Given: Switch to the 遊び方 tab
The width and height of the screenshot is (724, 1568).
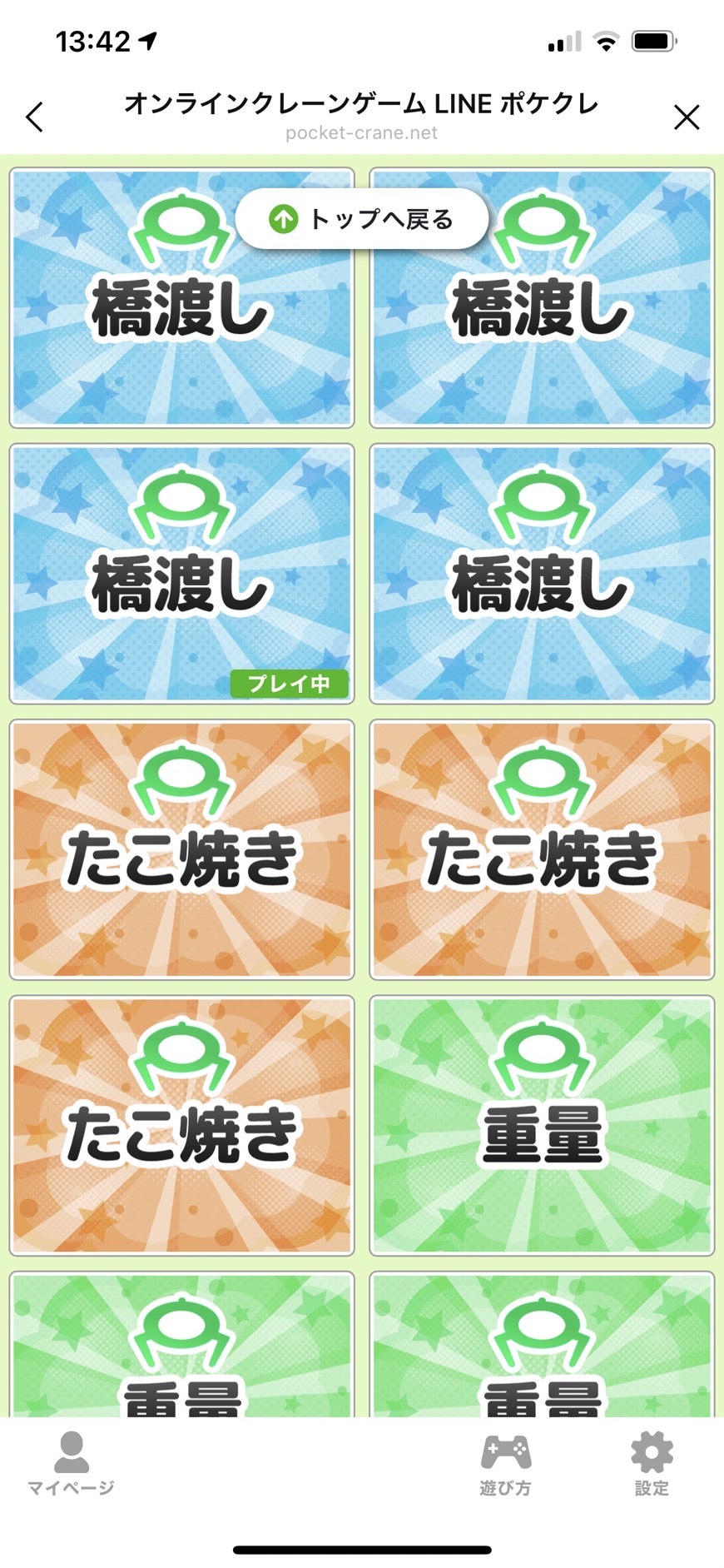Looking at the screenshot, I should pyautogui.click(x=505, y=1463).
